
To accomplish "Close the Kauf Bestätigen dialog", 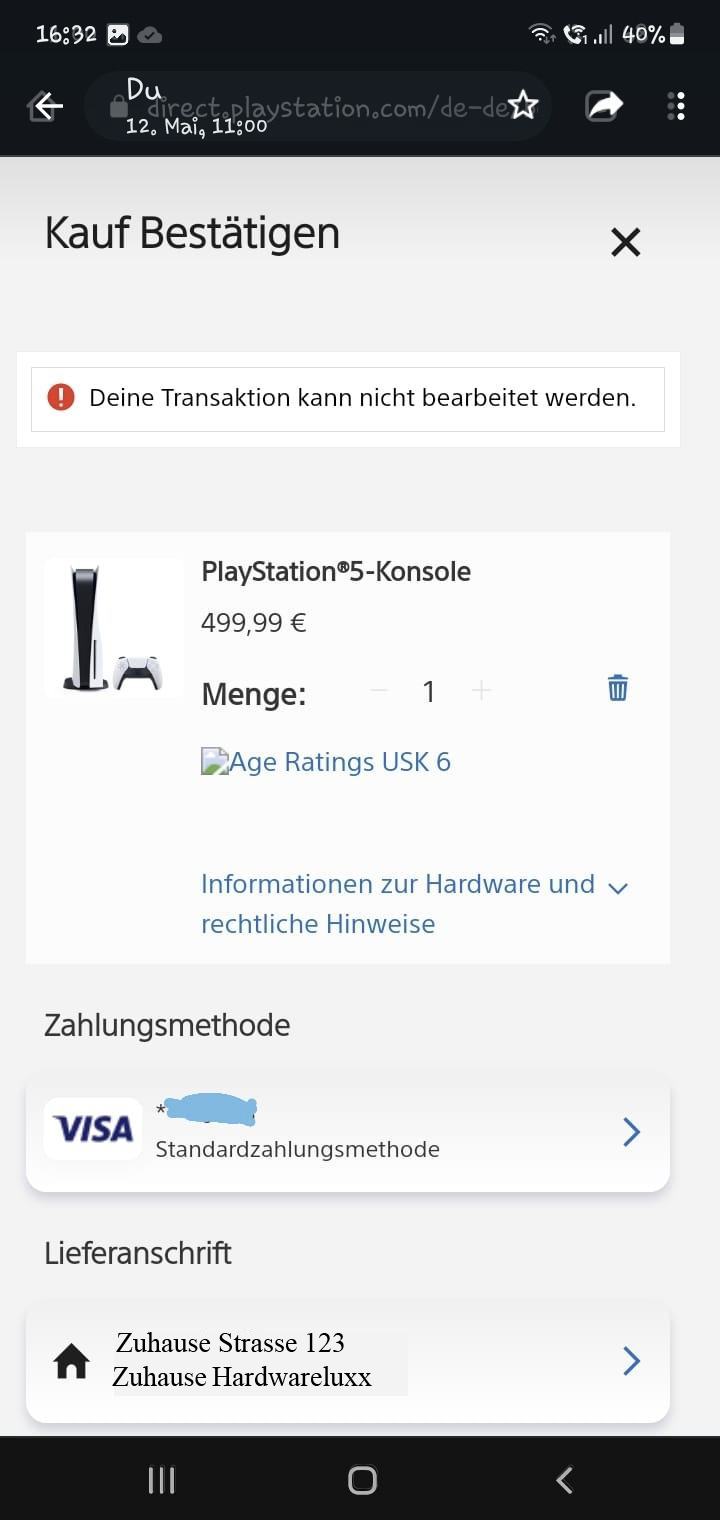I will point(625,242).
